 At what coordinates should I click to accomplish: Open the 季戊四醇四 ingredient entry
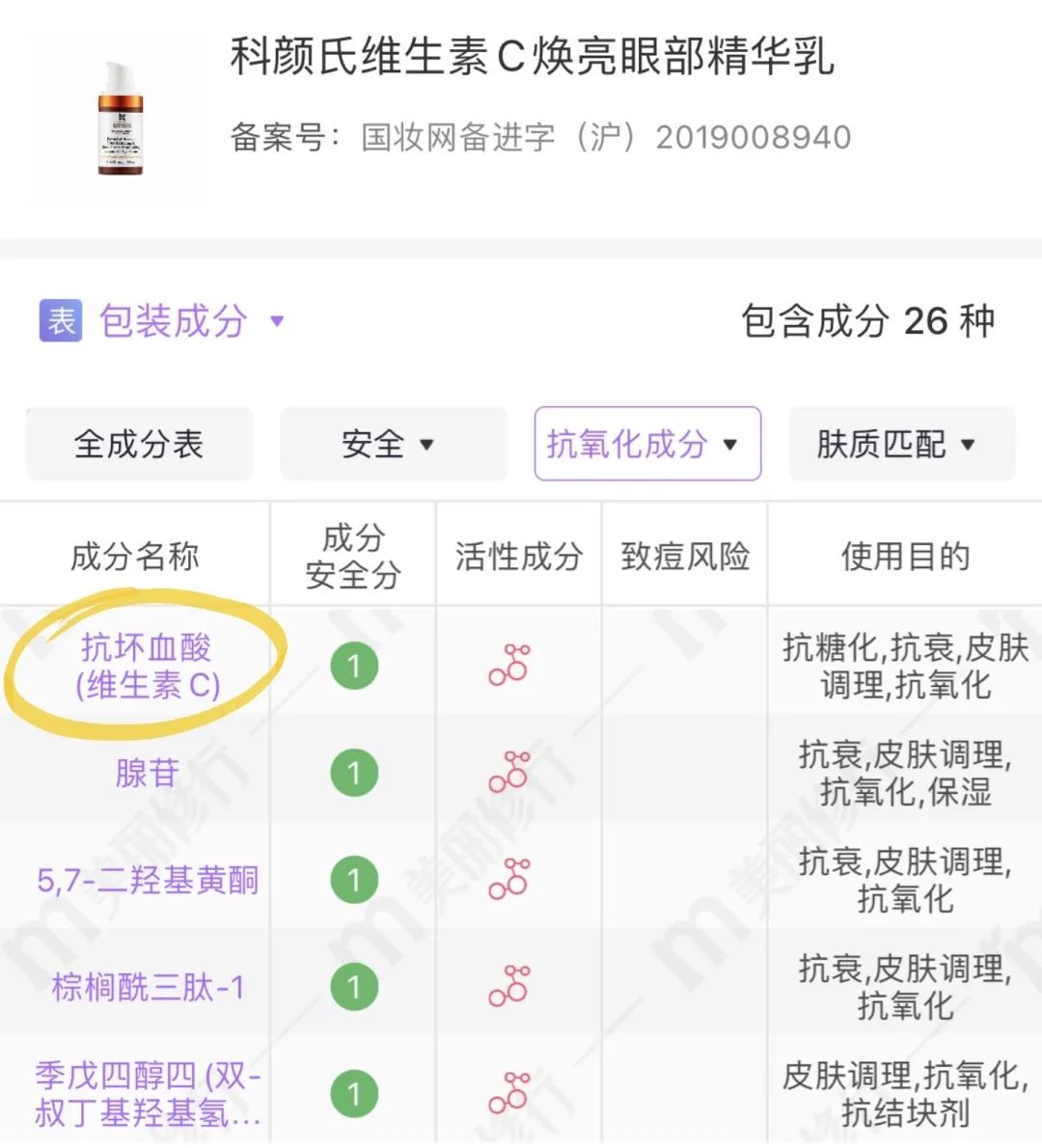pos(148,1094)
